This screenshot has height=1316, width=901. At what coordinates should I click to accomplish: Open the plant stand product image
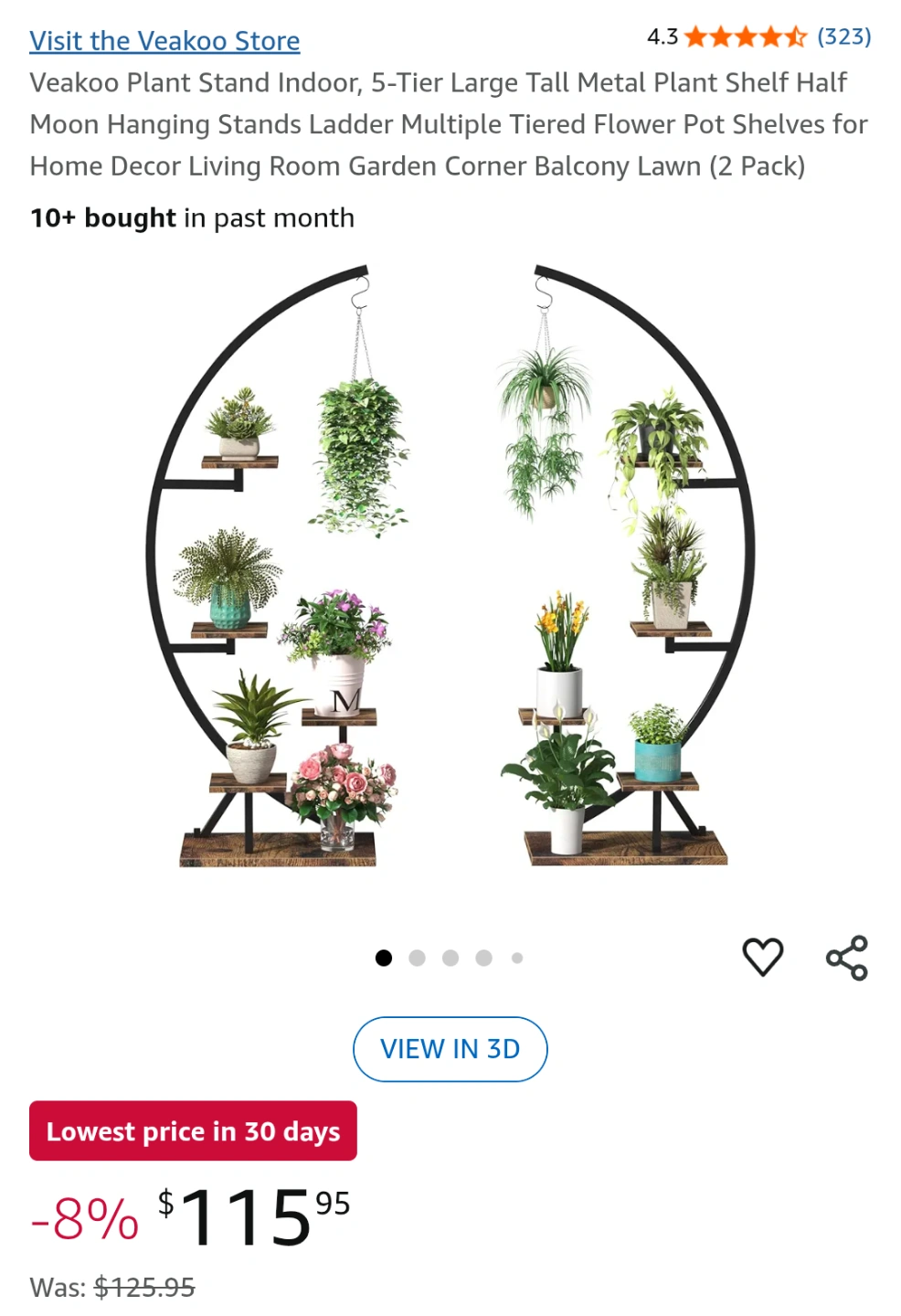pyautogui.click(x=450, y=567)
